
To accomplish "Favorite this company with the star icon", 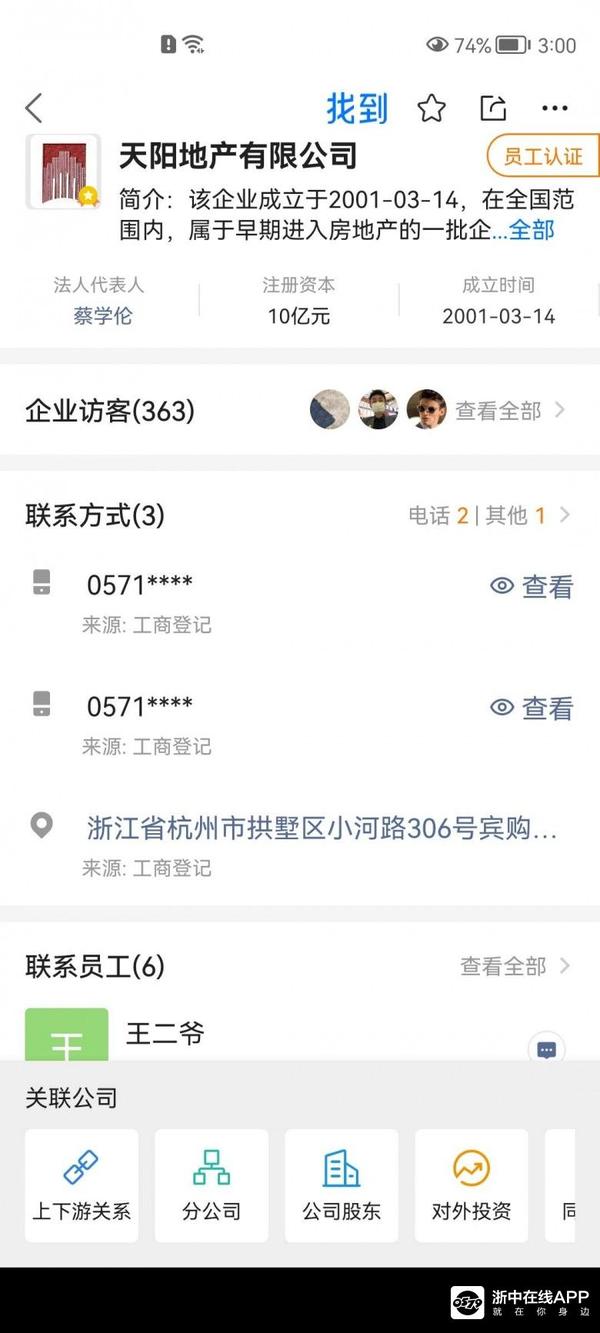I will [431, 108].
